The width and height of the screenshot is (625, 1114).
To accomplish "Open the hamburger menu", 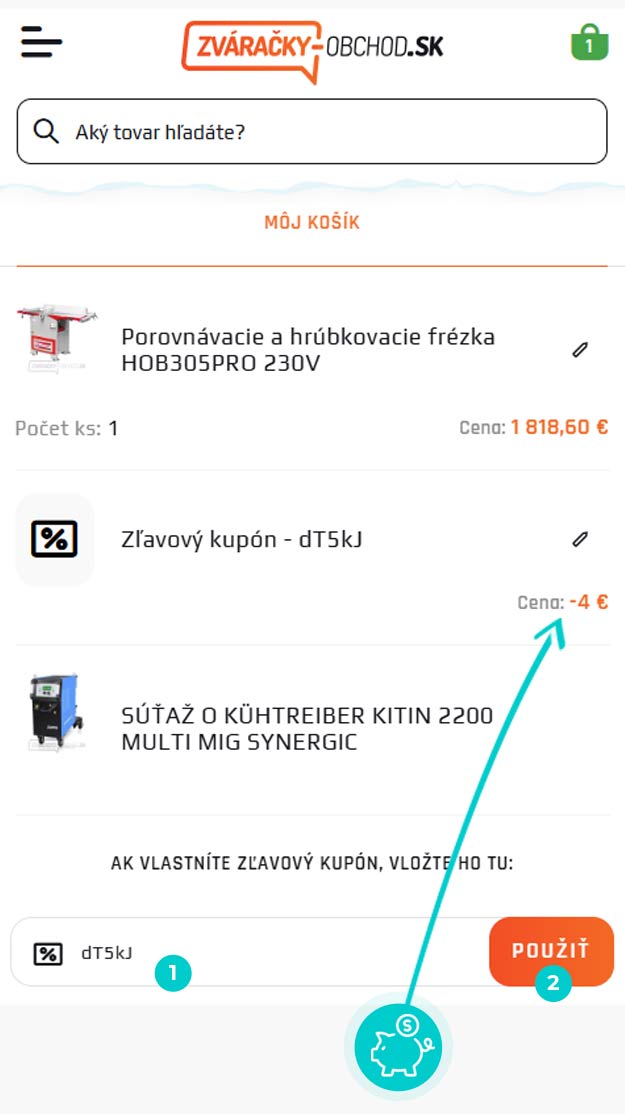I will coord(41,43).
